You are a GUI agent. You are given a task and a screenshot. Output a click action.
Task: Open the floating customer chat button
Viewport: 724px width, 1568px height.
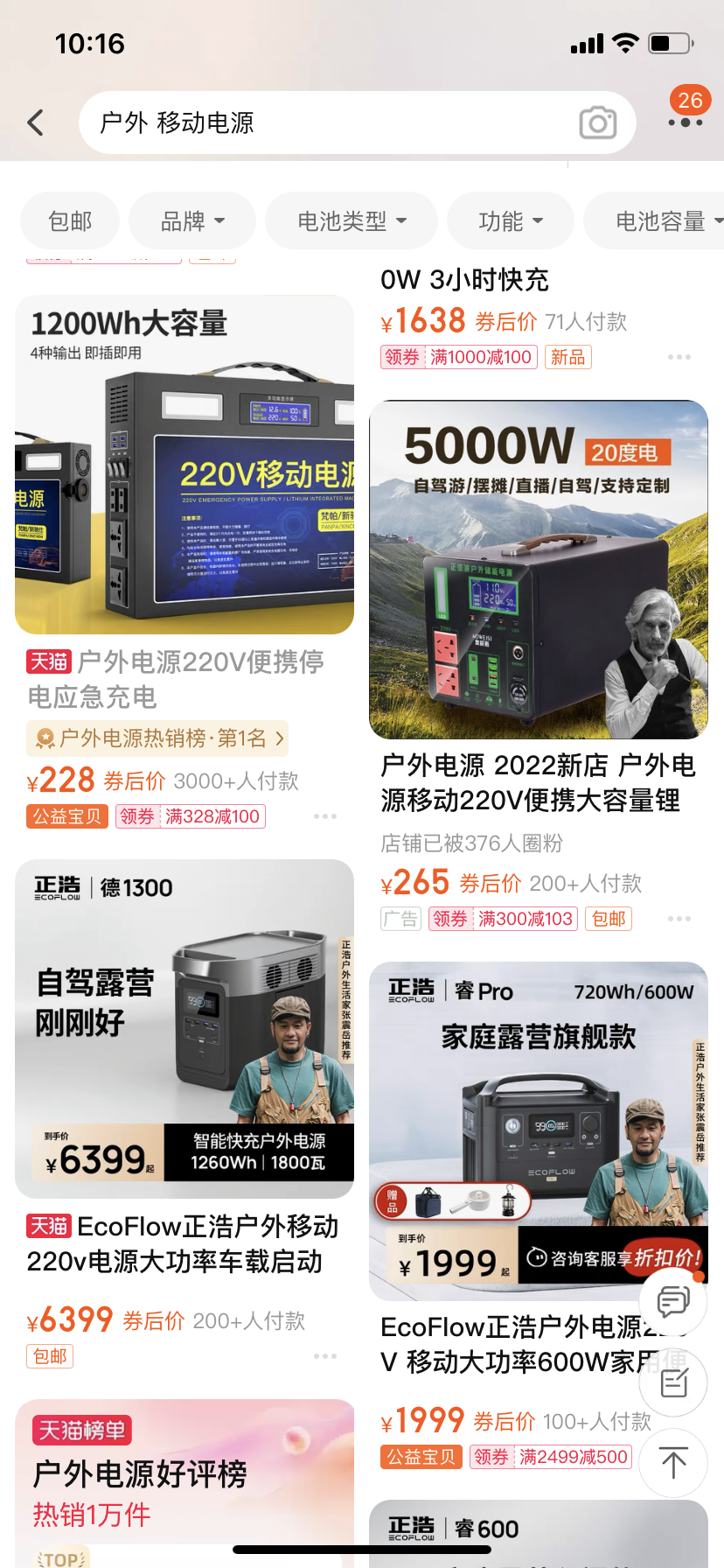(673, 1302)
